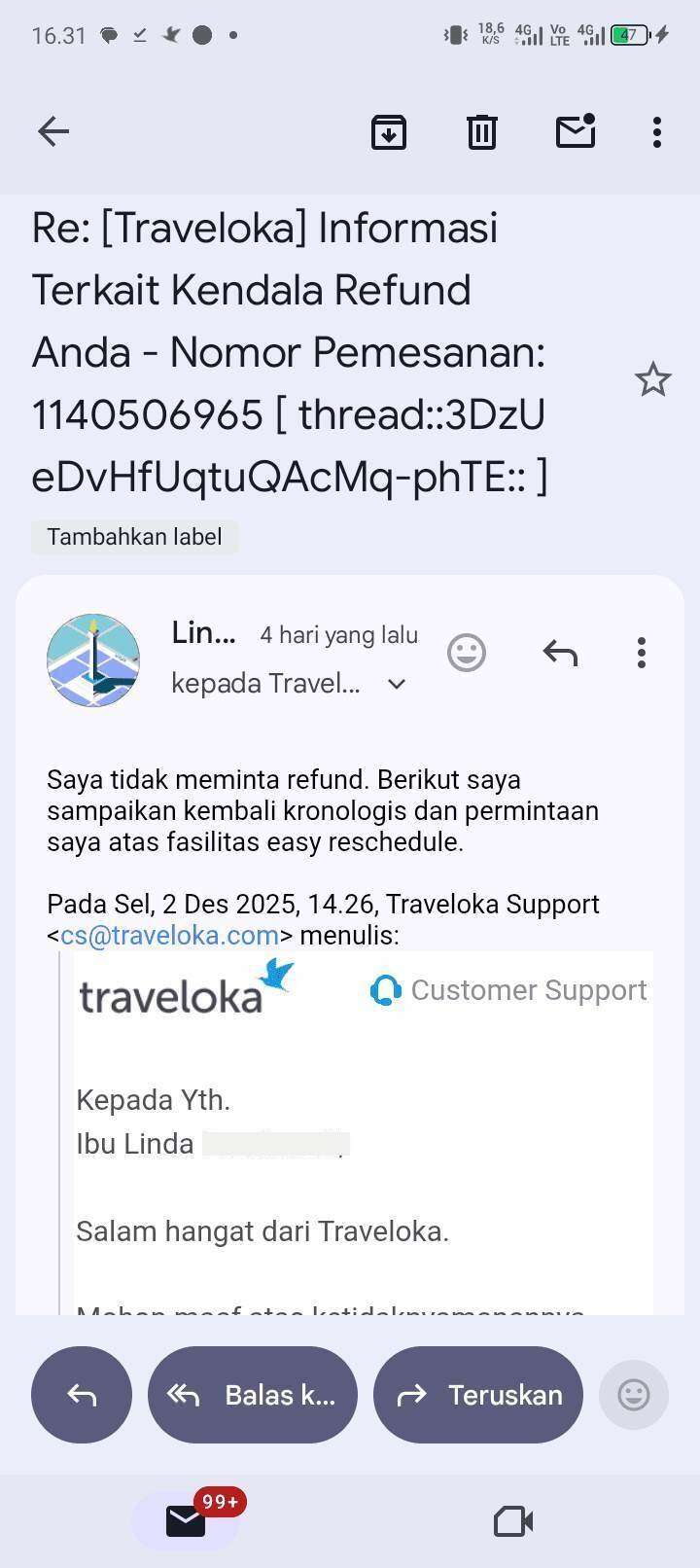Open the emoji button in the bottom bar
Image resolution: width=700 pixels, height=1568 pixels.
coord(634,1395)
